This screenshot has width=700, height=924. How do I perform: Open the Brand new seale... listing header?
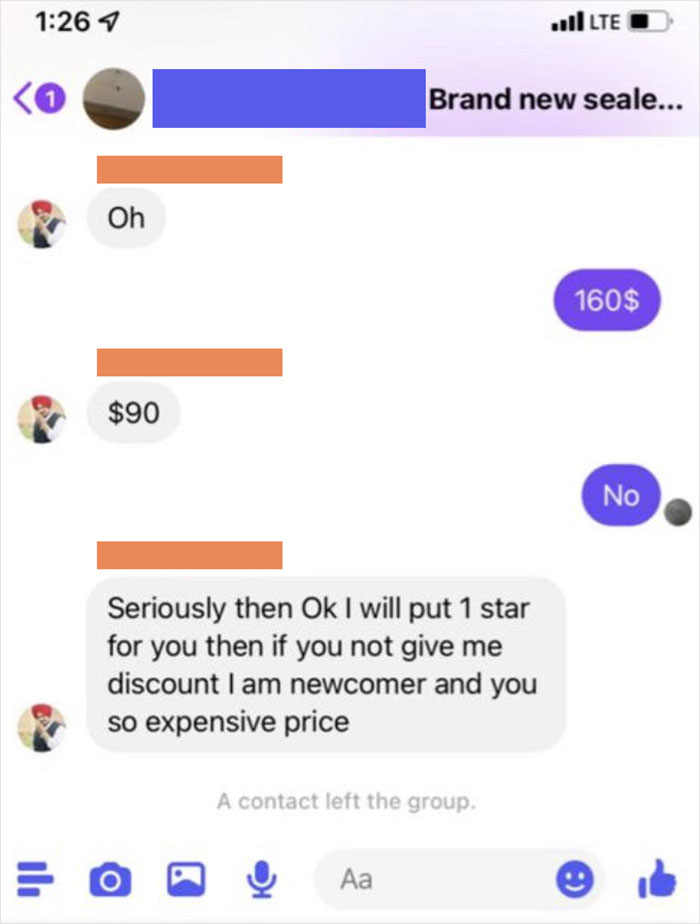tap(555, 100)
